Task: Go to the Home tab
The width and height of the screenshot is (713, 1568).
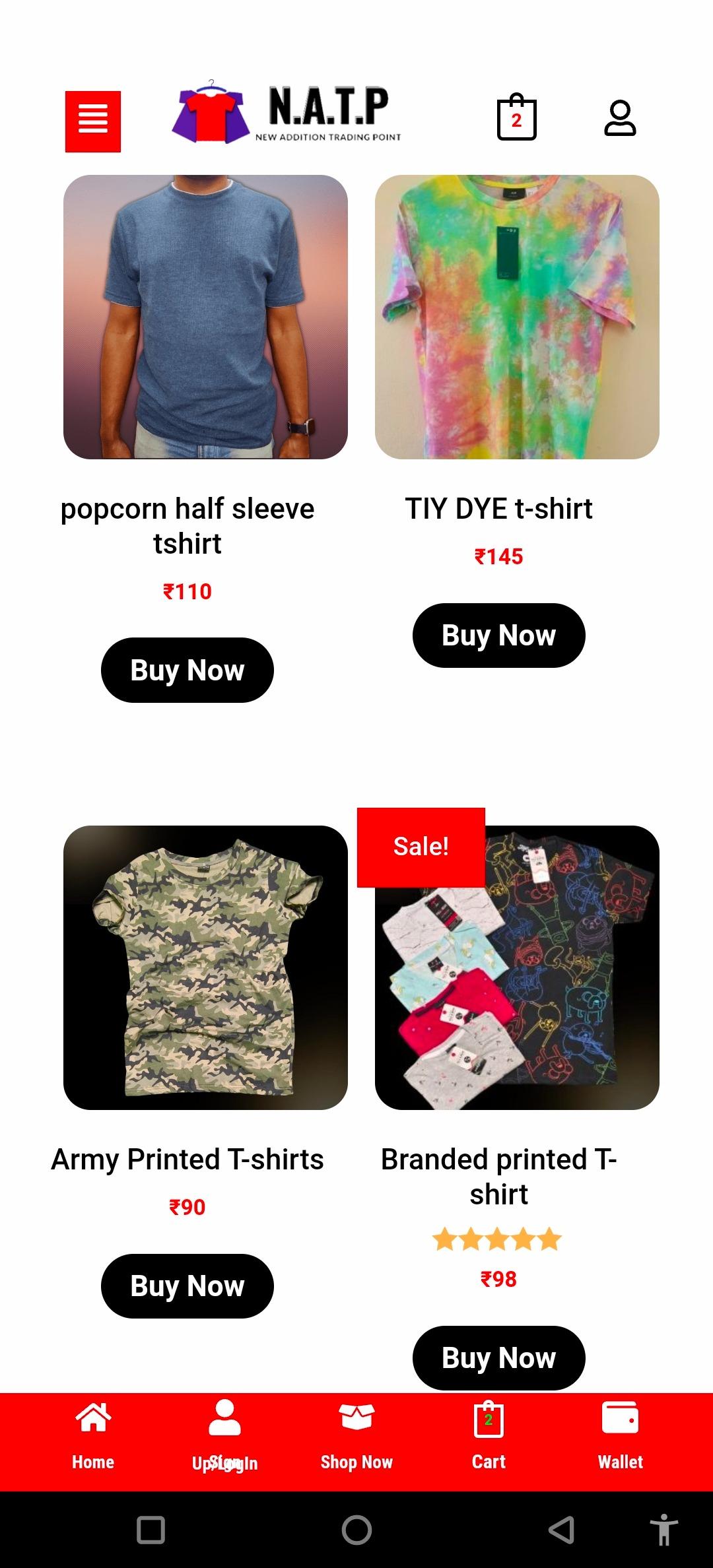Action: coord(93,1435)
